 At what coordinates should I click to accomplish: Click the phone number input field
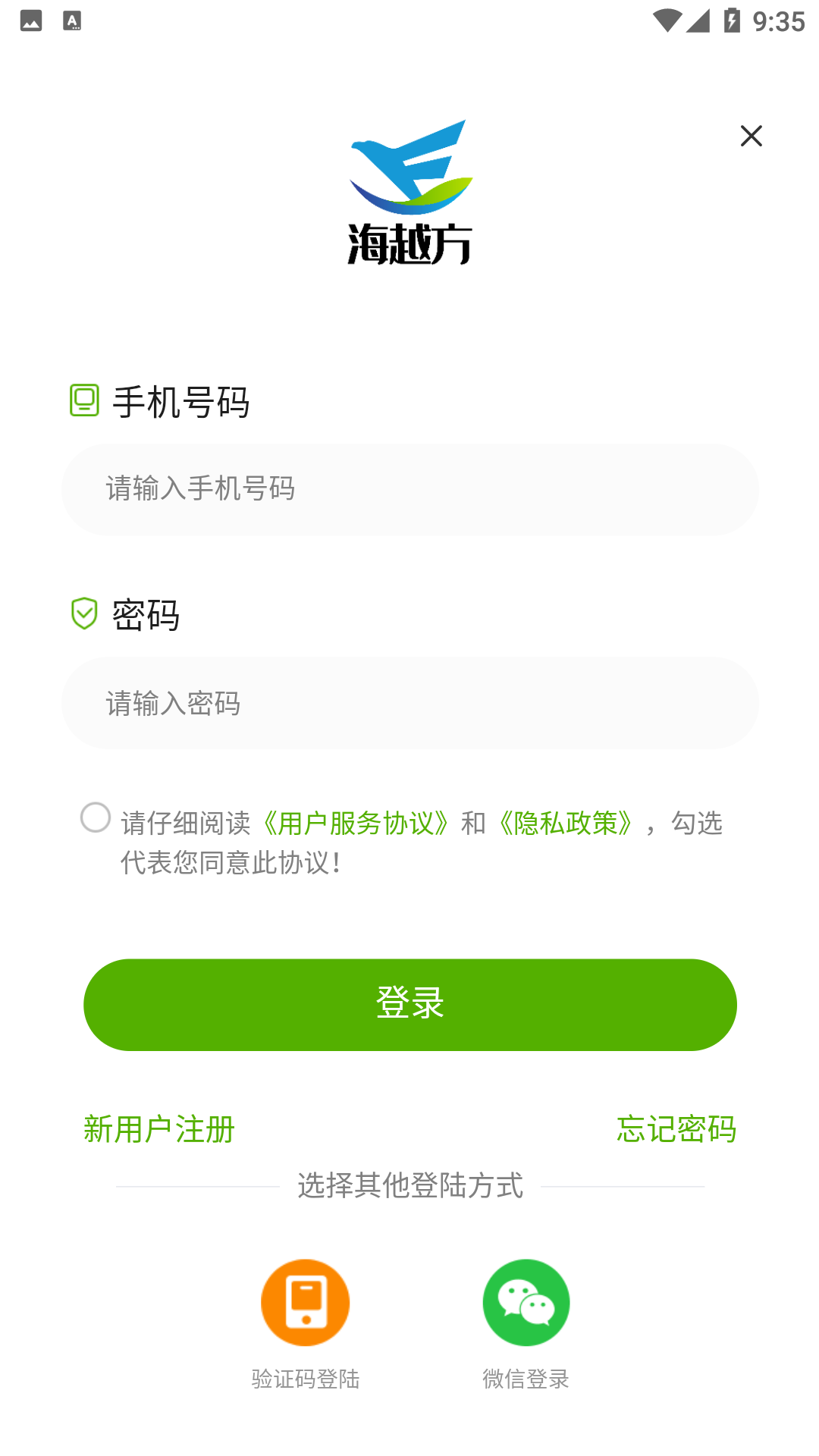(409, 489)
